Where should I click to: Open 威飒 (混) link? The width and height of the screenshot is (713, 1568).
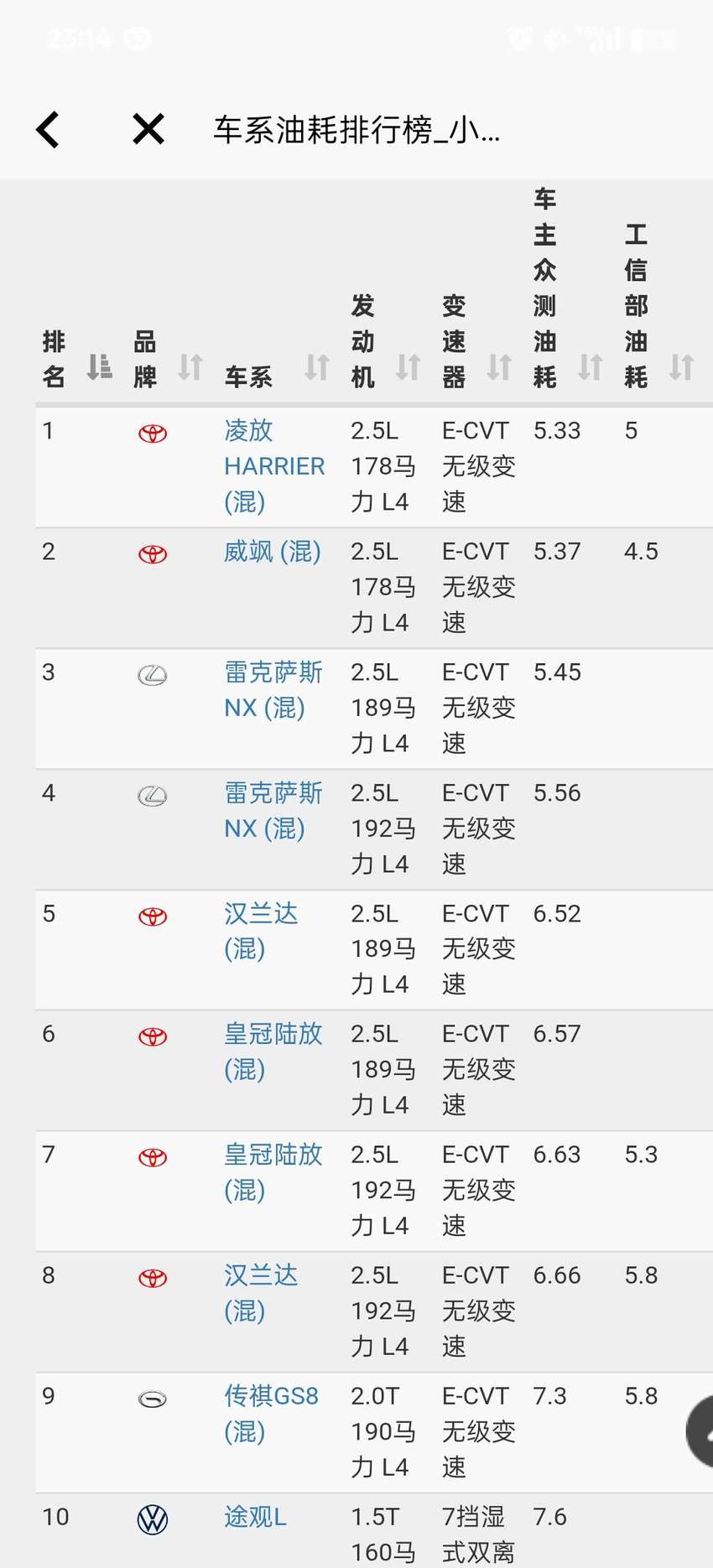(x=273, y=552)
